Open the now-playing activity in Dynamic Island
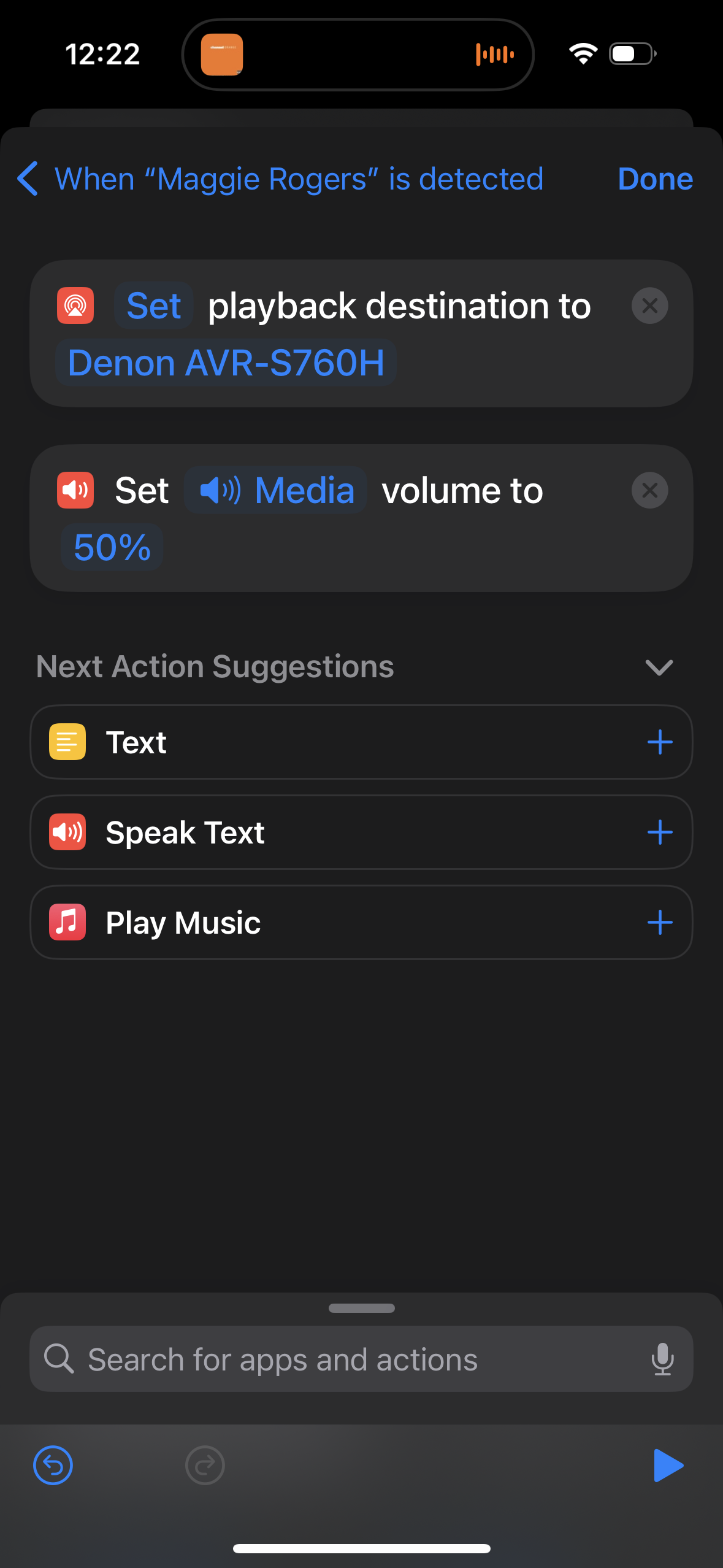Screen dimensions: 723x1568 pos(358,55)
